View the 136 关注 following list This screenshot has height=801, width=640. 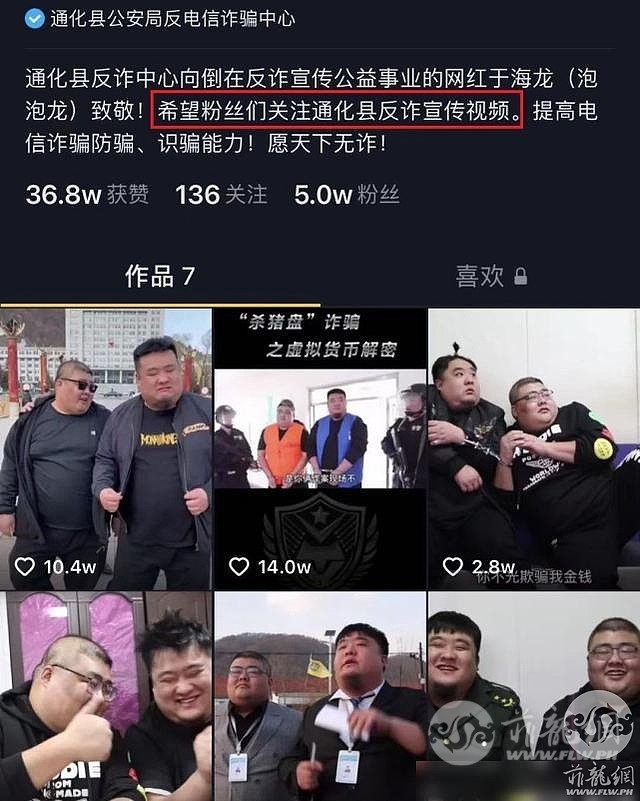tap(221, 194)
